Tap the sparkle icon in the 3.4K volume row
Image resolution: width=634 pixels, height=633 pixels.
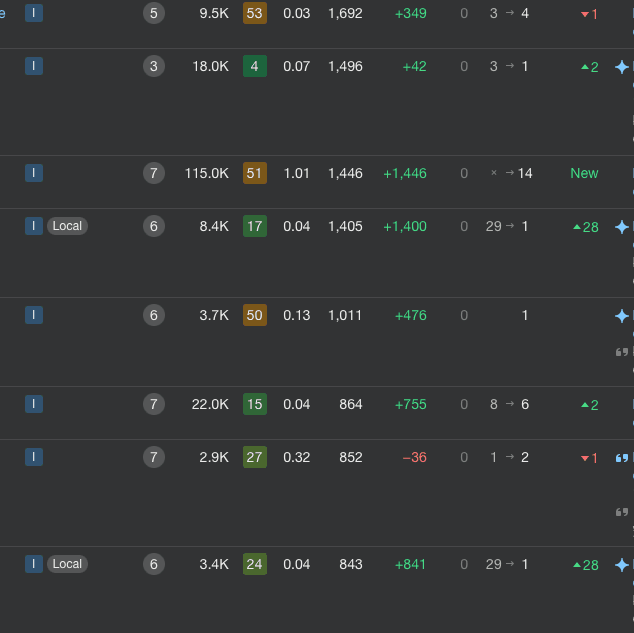click(622, 565)
